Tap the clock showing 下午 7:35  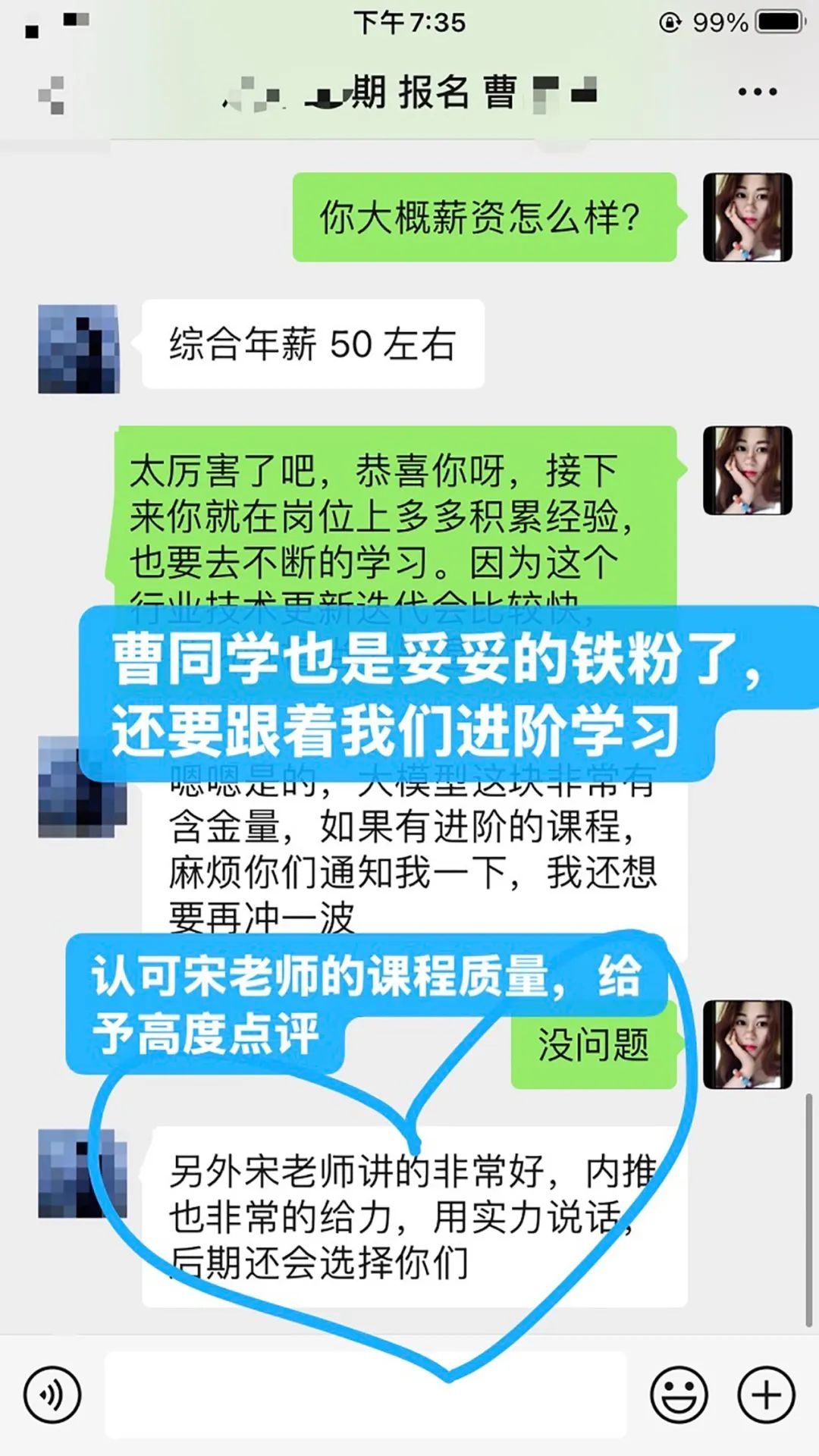point(409,23)
